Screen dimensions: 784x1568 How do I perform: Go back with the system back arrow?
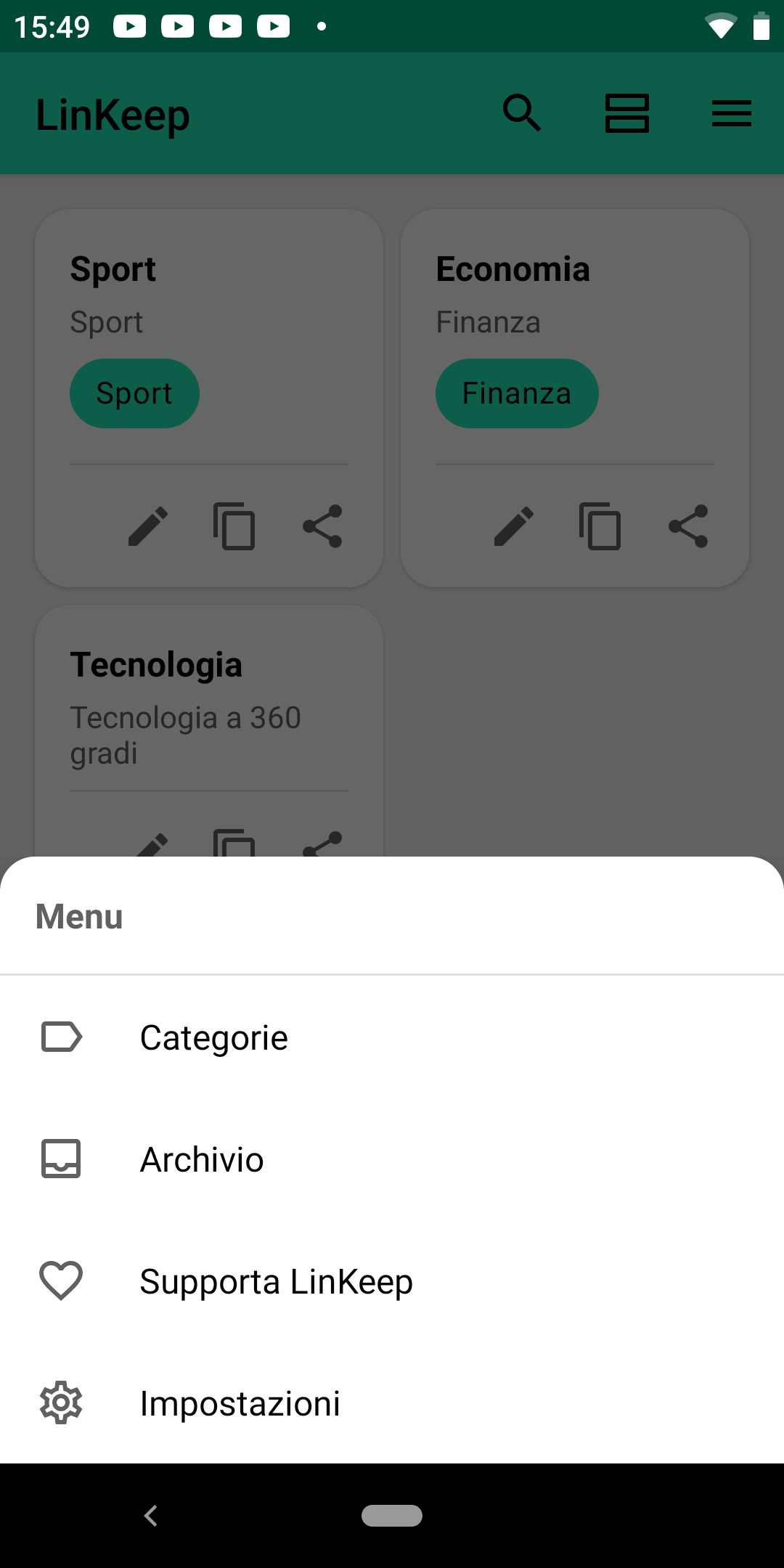[x=151, y=1516]
